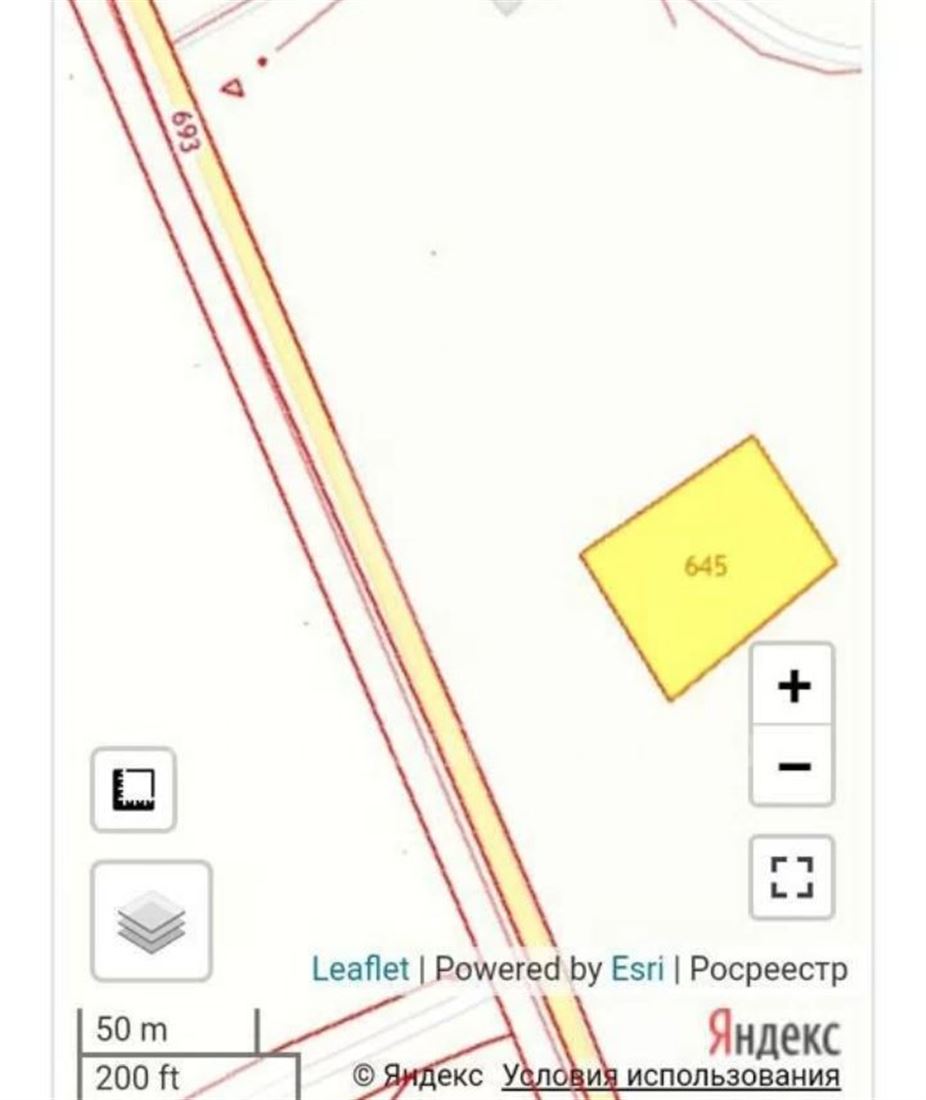
Task: Open the Leaflet link
Action: 360,969
